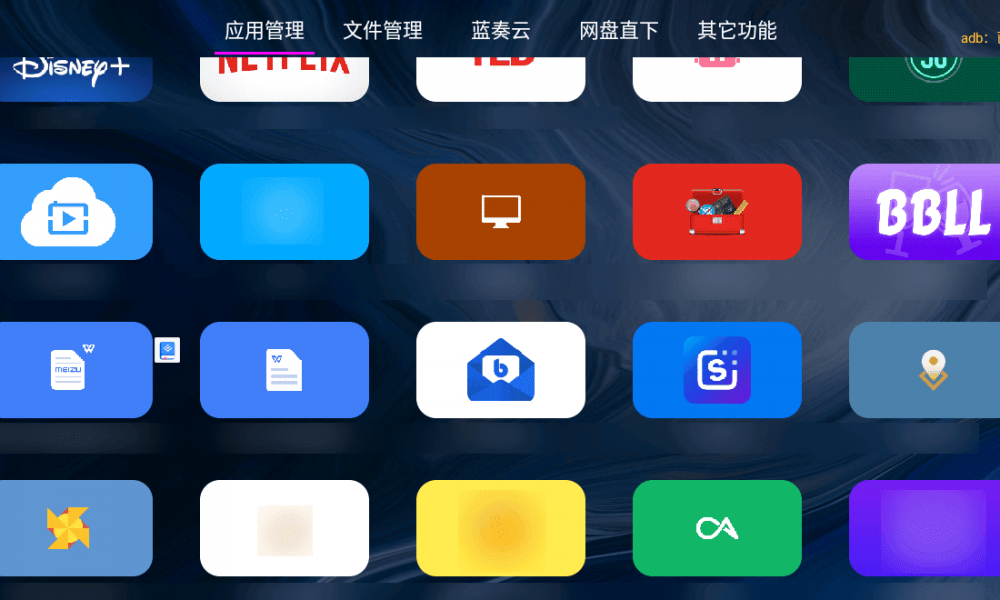Open the brown monitor icon app
Image resolution: width=1000 pixels, height=600 pixels.
point(500,212)
